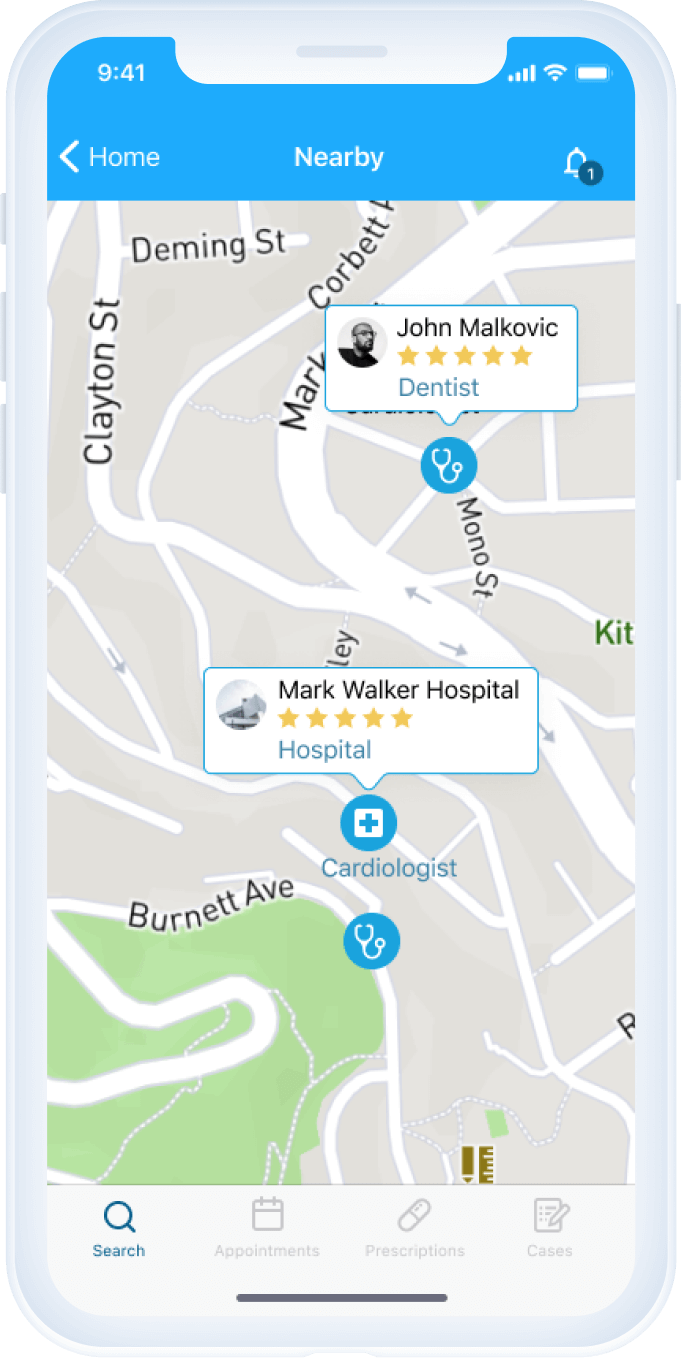Tap the stethoscope pin below Cardiologist label

click(x=372, y=942)
